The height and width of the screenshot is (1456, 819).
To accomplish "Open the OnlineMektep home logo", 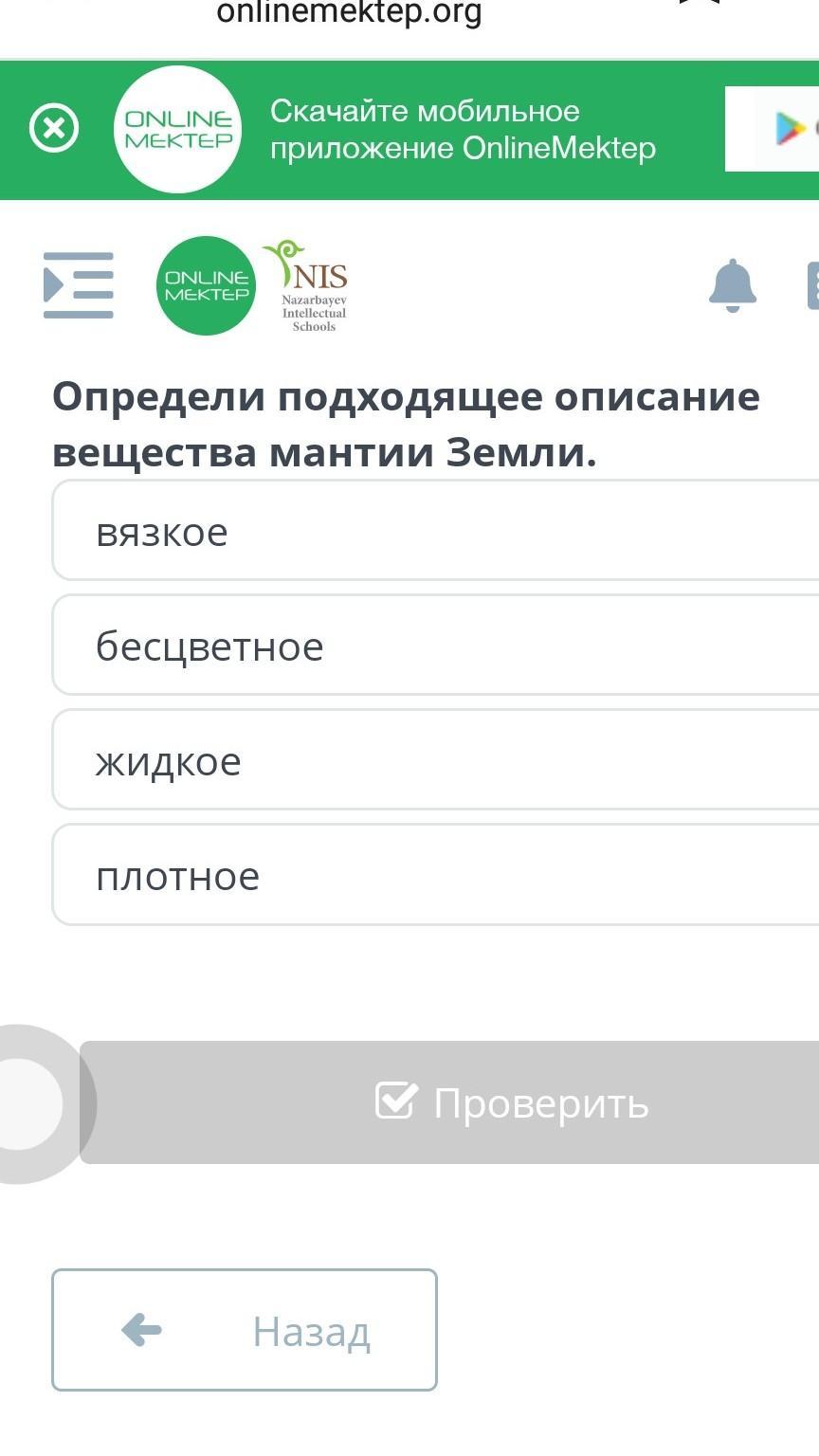I will tap(206, 285).
